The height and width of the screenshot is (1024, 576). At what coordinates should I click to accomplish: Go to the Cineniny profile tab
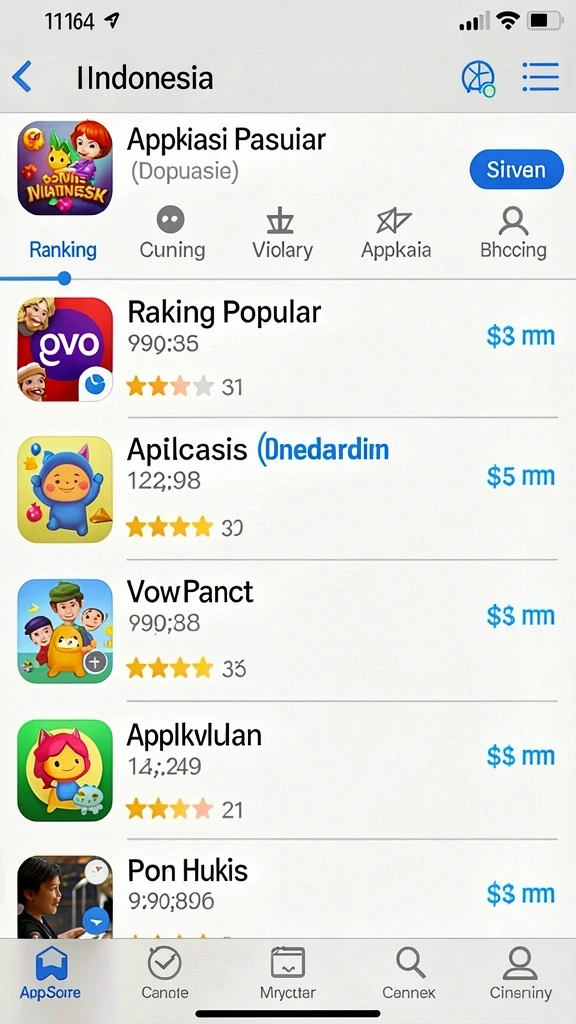click(x=520, y=973)
